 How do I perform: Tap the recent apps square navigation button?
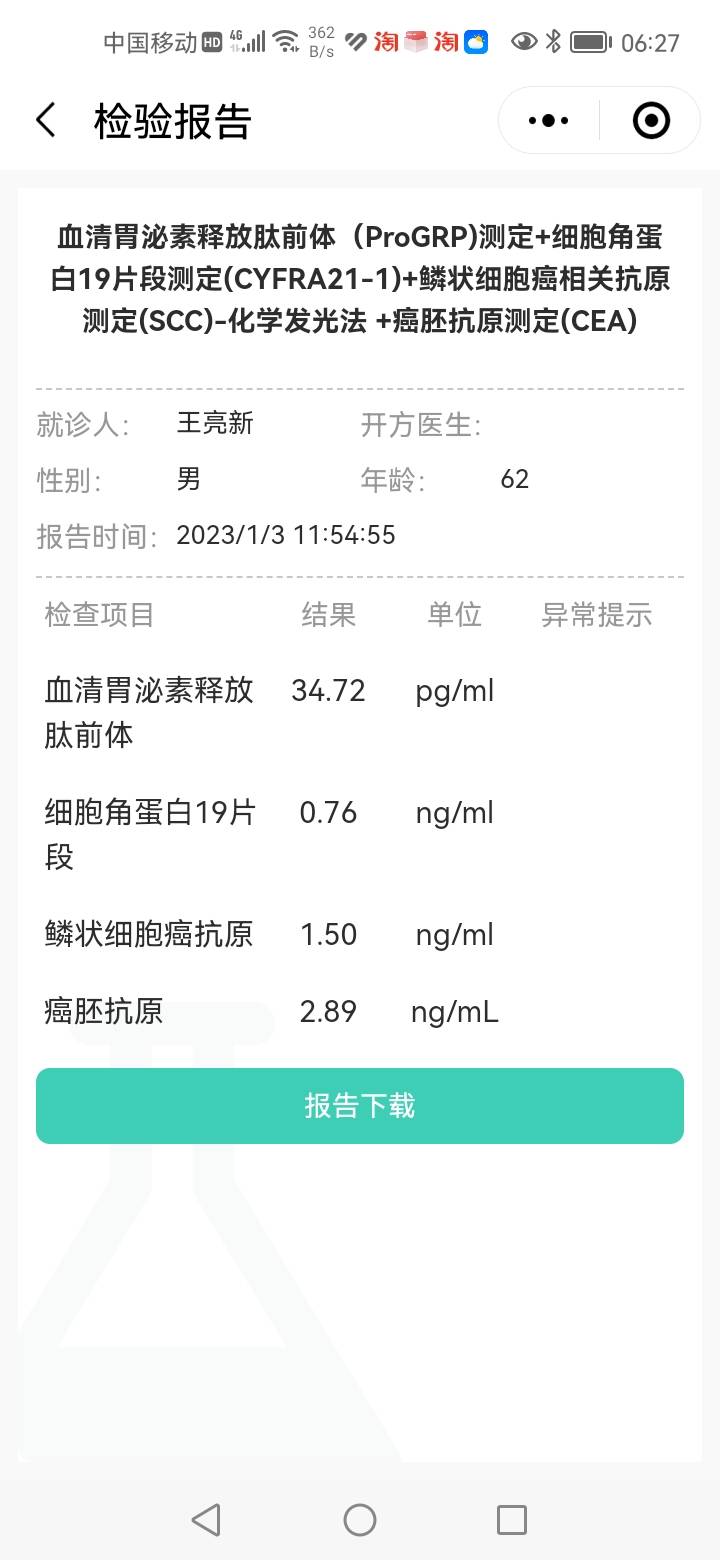pos(511,1518)
